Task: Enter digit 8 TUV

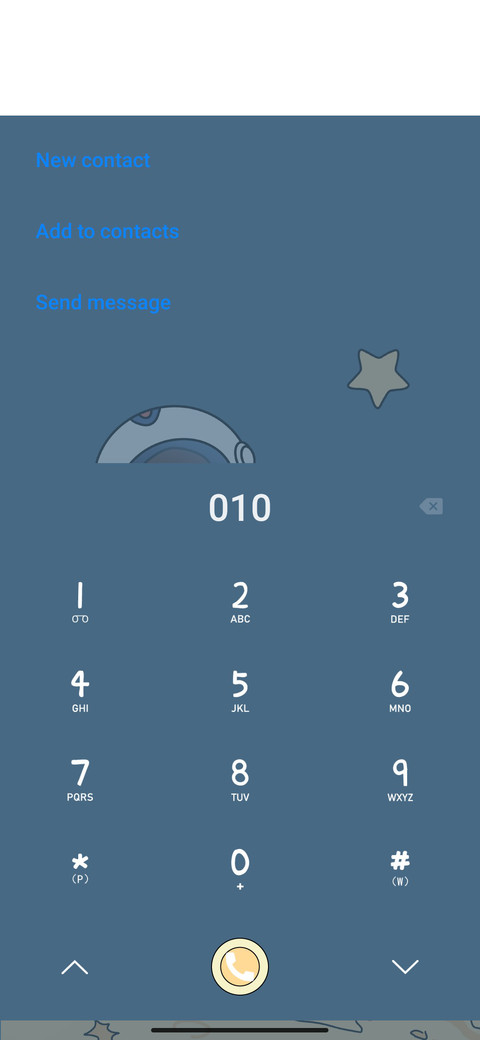Action: pyautogui.click(x=240, y=780)
